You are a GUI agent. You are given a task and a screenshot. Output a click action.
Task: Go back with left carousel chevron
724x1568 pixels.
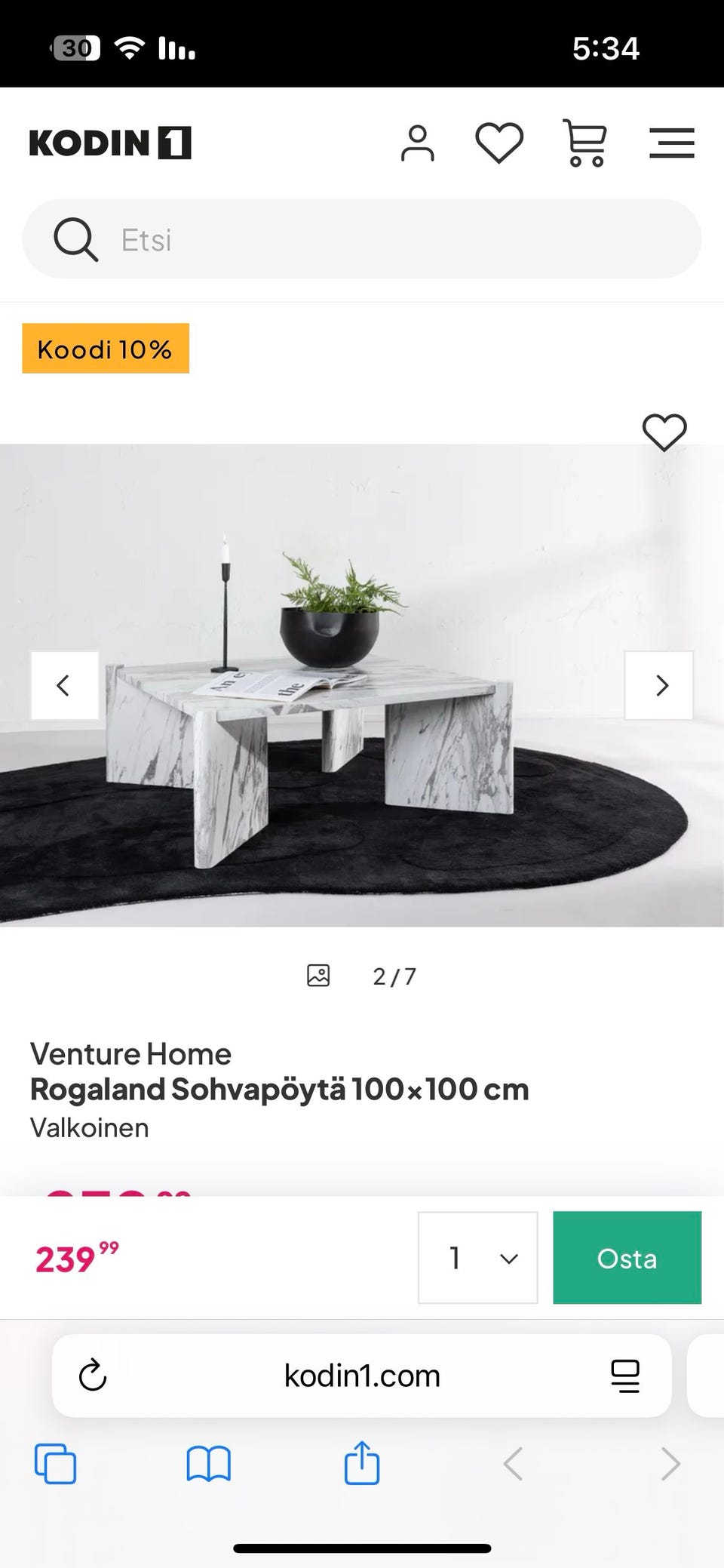click(x=63, y=685)
